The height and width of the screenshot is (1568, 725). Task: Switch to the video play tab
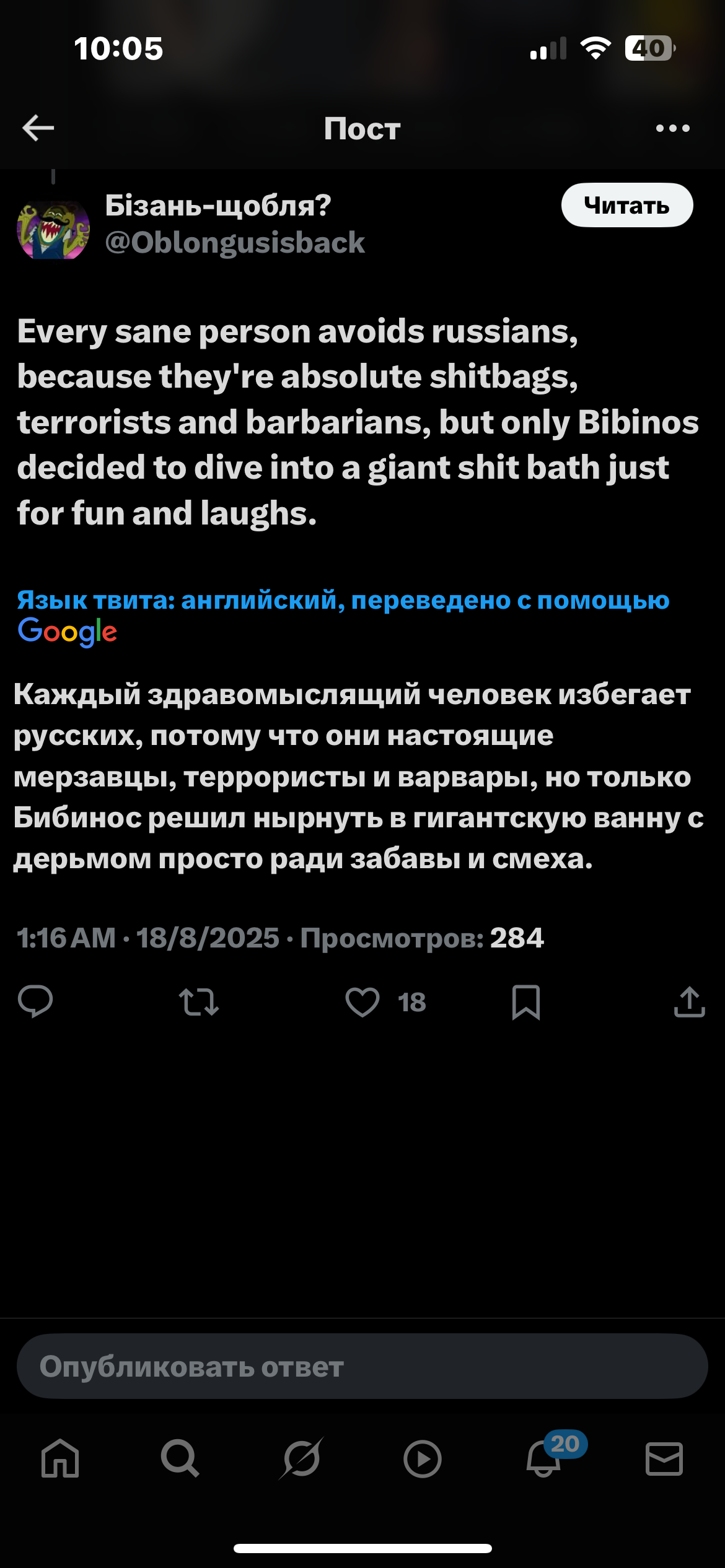[x=423, y=1459]
